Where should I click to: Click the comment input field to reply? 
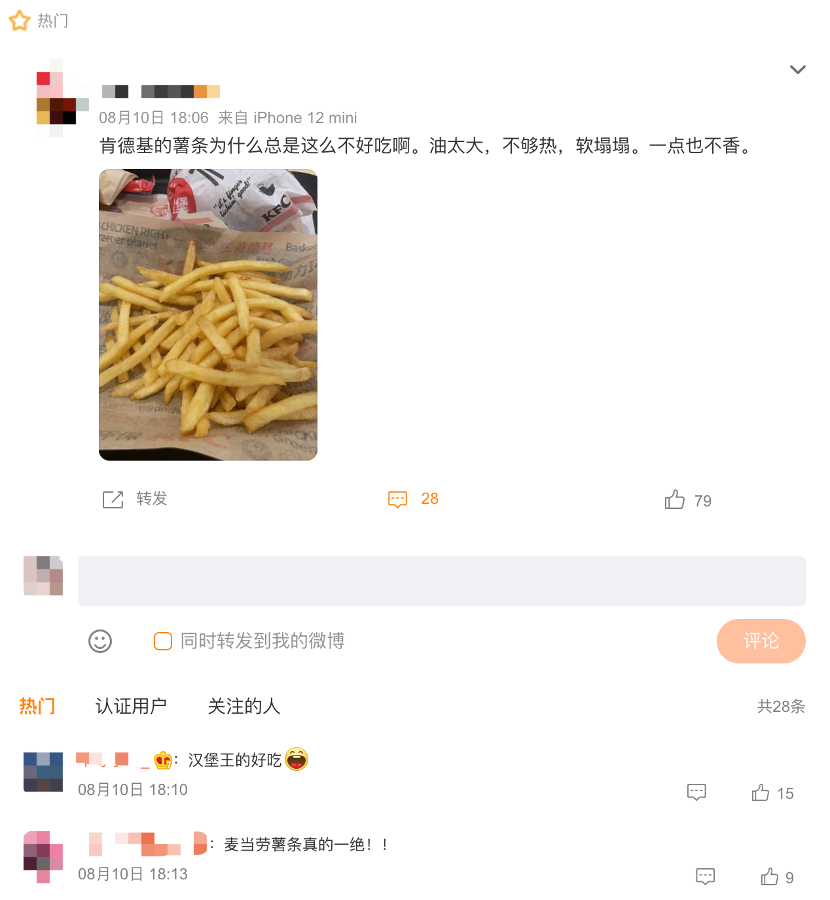pyautogui.click(x=440, y=580)
